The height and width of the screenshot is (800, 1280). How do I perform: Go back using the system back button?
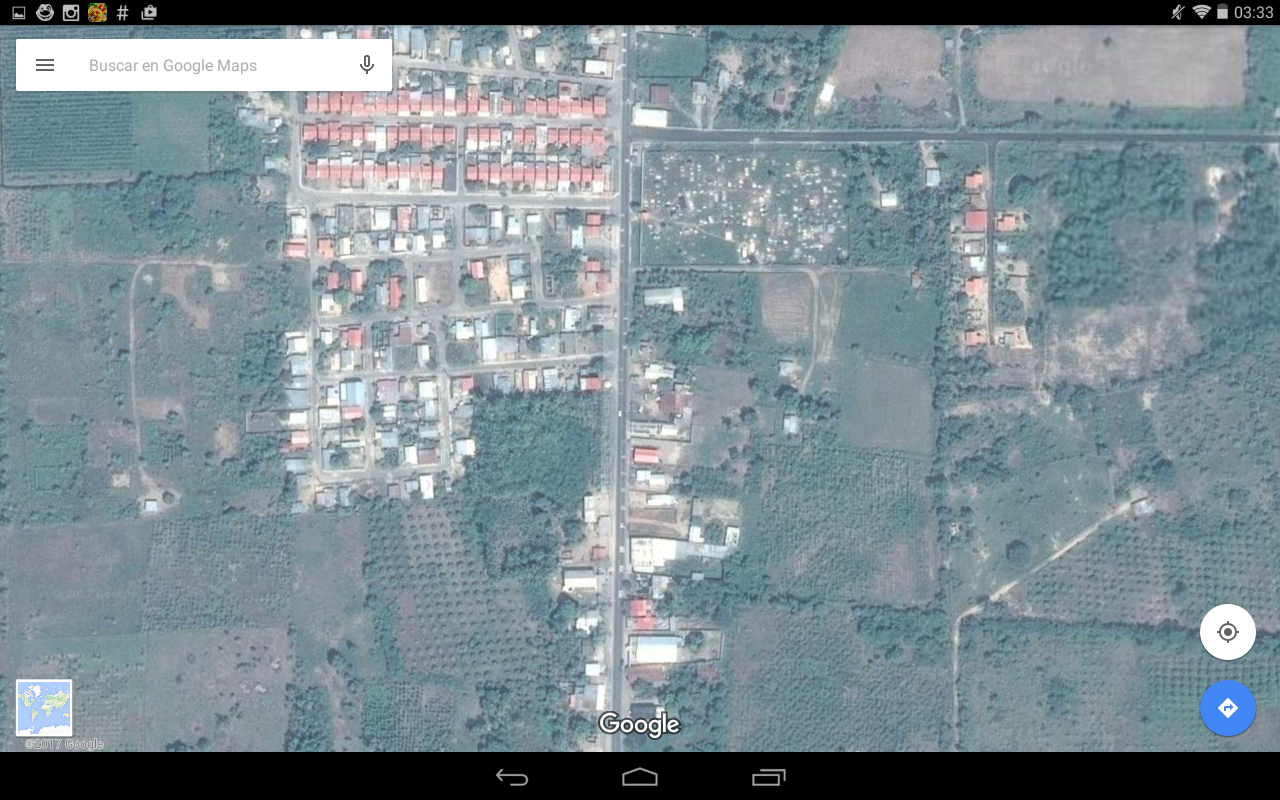pyautogui.click(x=512, y=777)
